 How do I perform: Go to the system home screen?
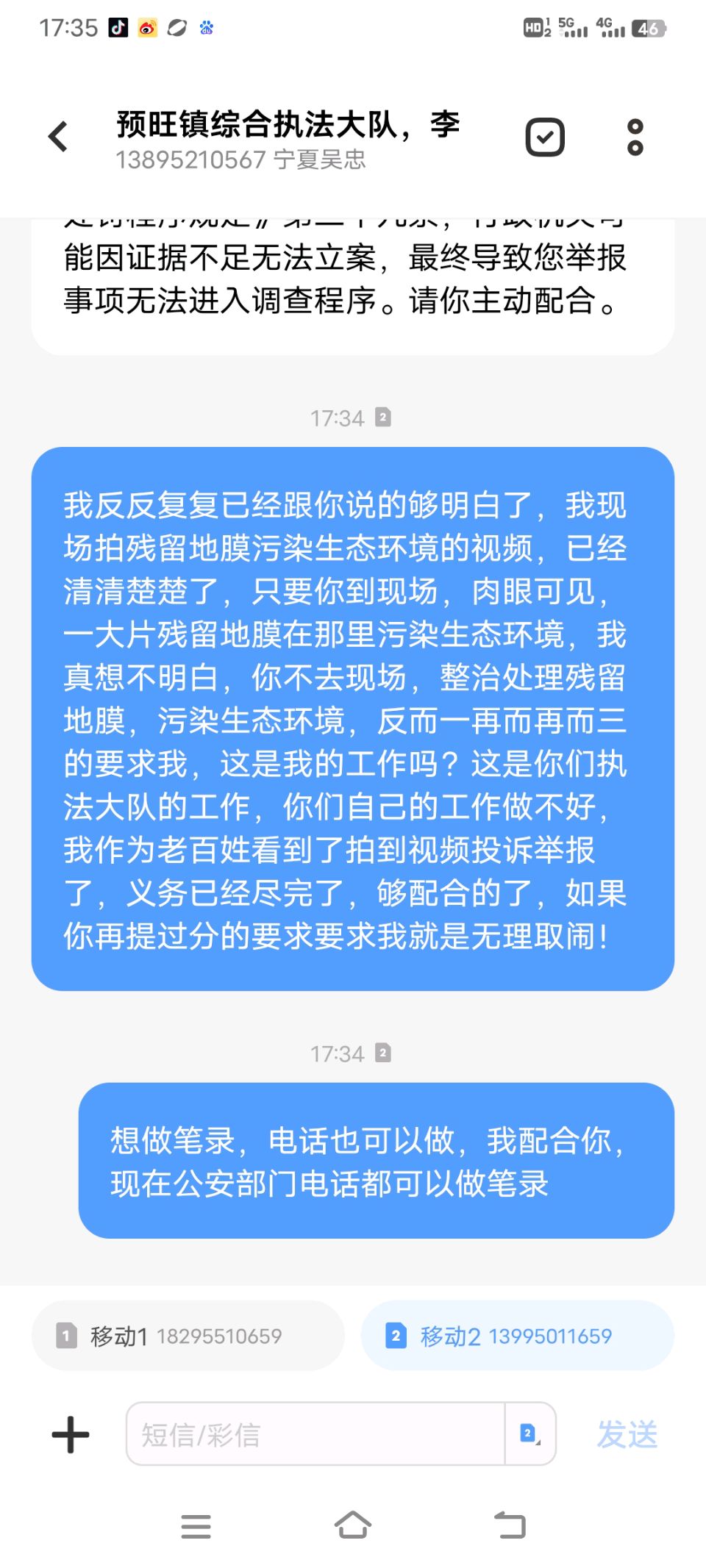click(x=353, y=1525)
